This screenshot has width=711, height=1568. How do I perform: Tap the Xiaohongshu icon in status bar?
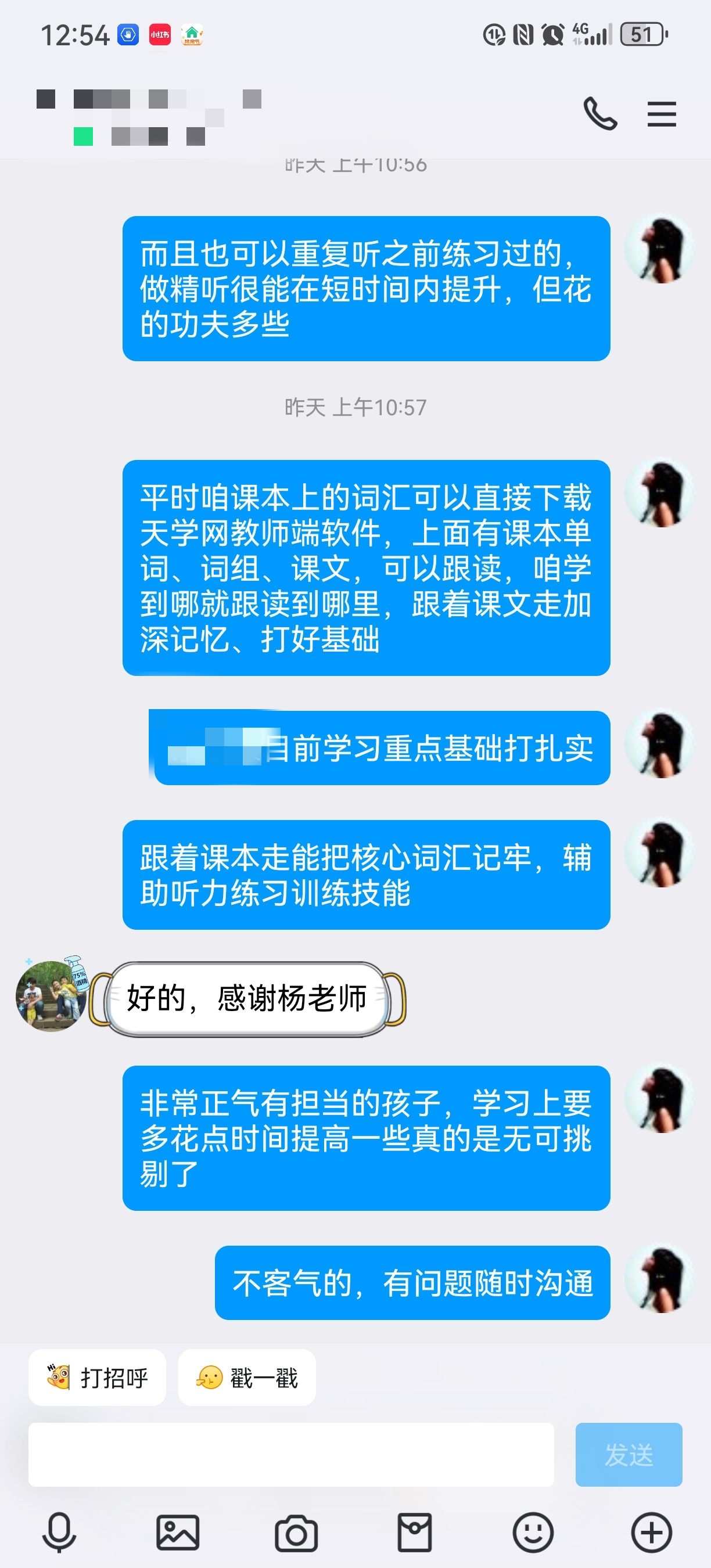(160, 35)
